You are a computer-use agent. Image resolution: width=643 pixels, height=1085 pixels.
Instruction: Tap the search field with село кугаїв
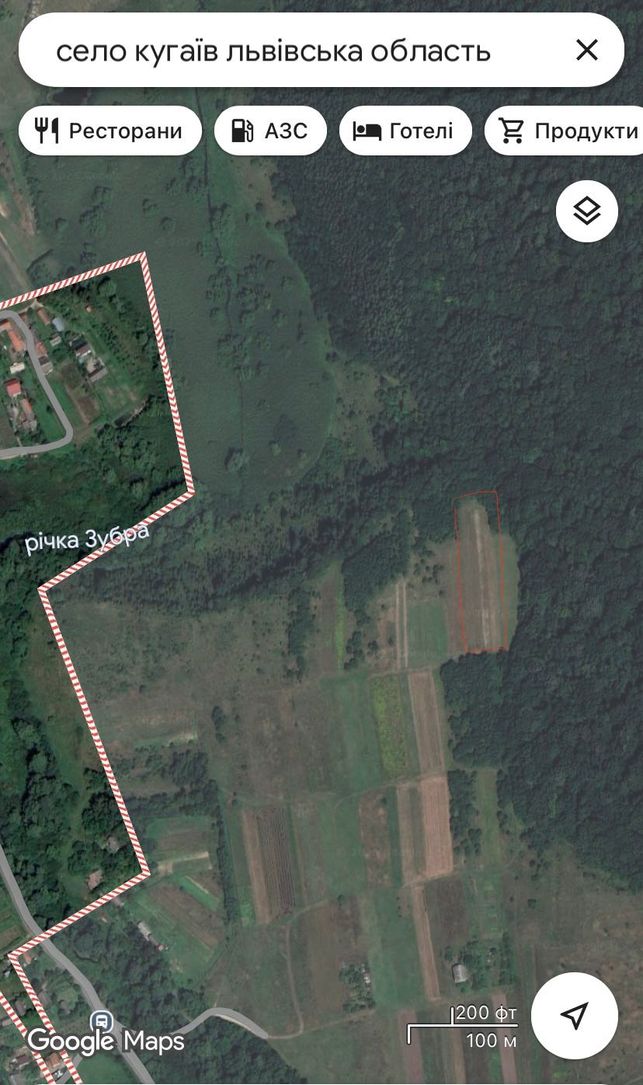291,51
